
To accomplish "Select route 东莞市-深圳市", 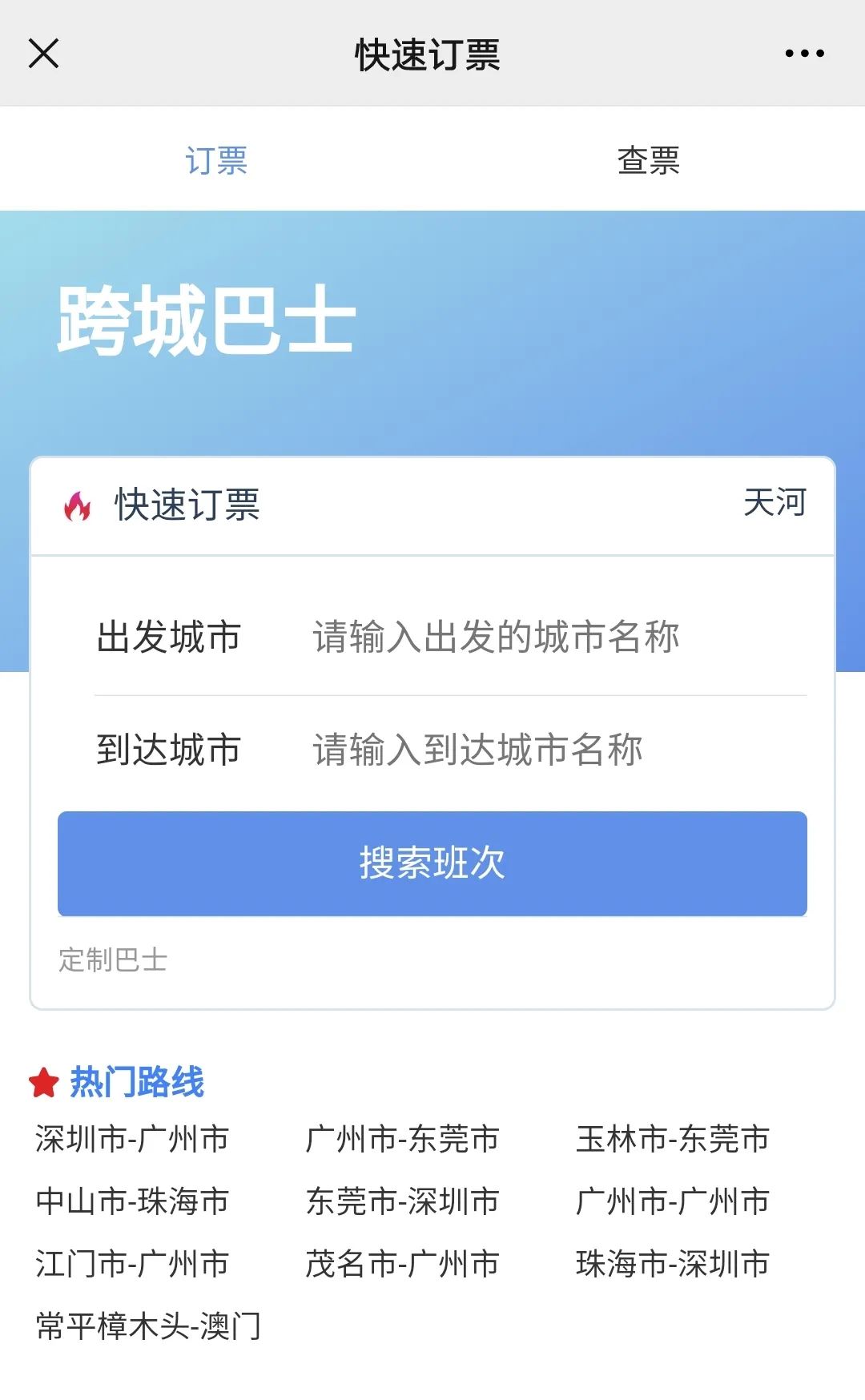I will click(402, 1202).
